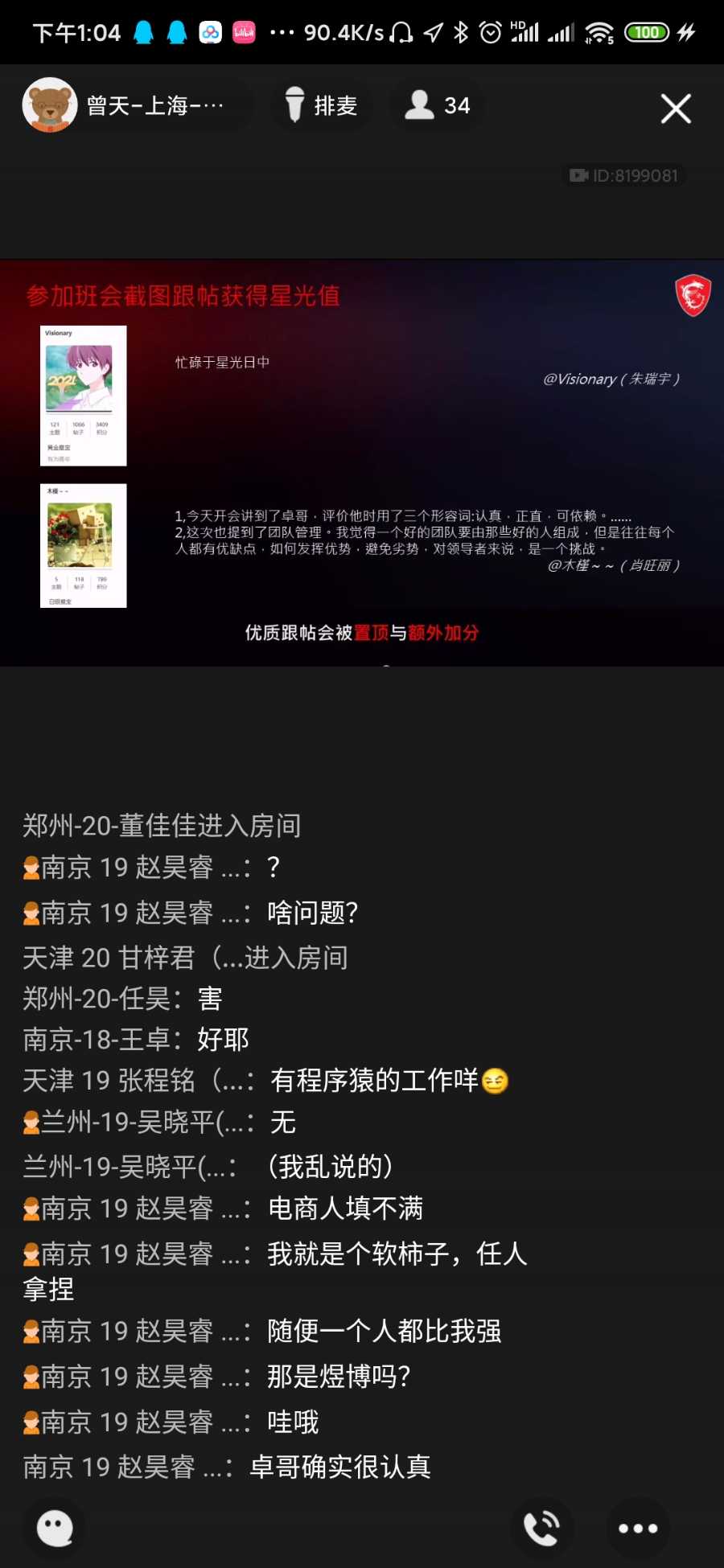Tap the 排麦 microphone queue button
724x1568 pixels.
322,105
